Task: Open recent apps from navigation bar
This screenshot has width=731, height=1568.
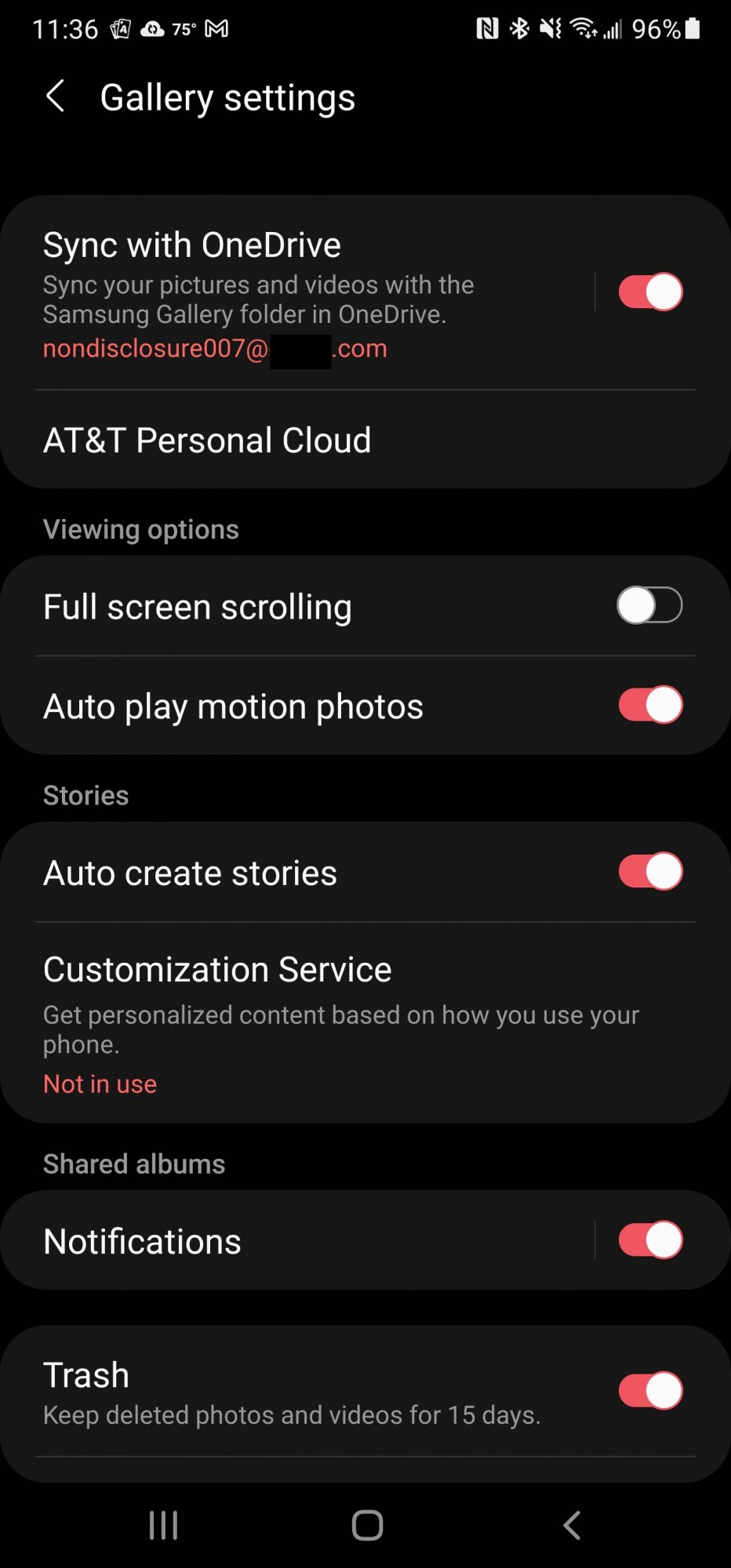Action: coord(163,1526)
